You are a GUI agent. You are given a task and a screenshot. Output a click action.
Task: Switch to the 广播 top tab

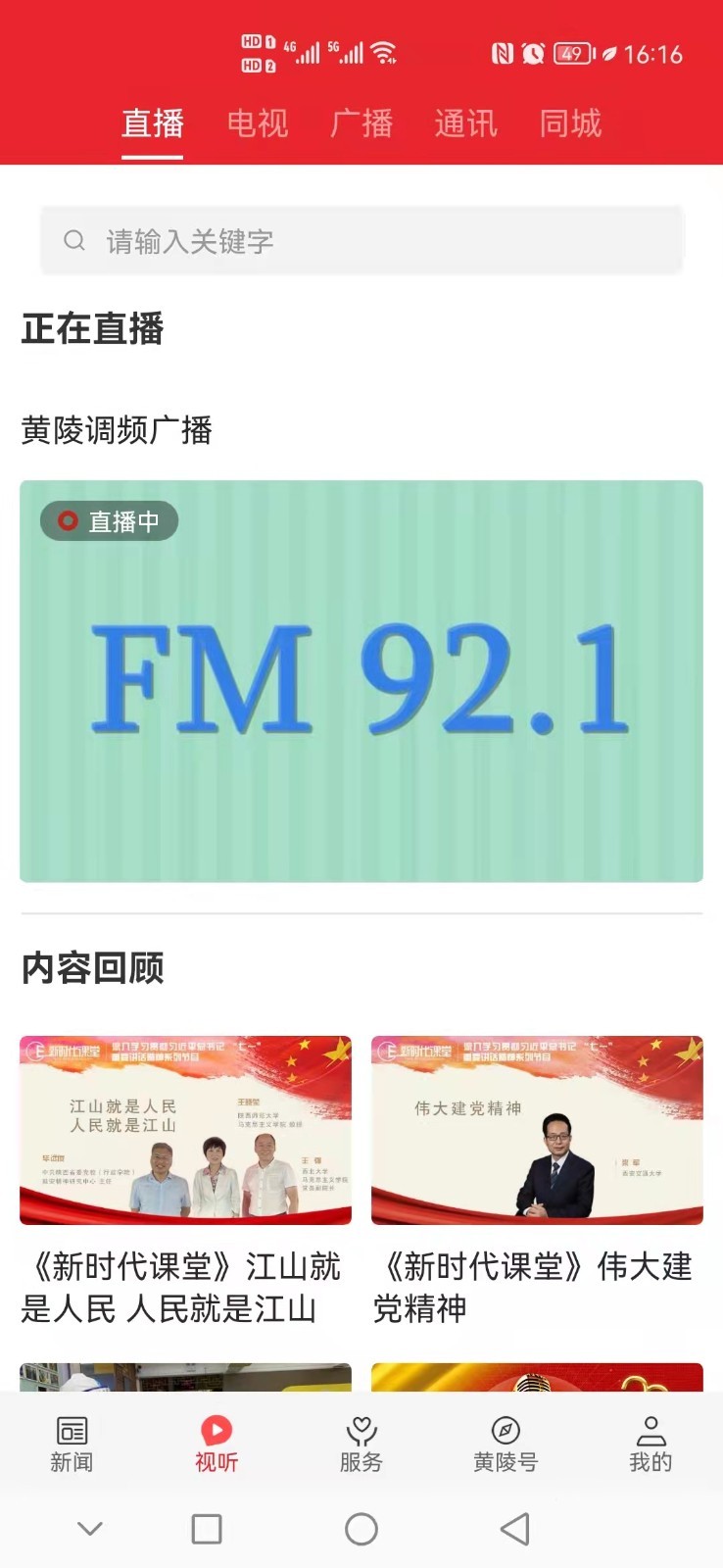(361, 123)
